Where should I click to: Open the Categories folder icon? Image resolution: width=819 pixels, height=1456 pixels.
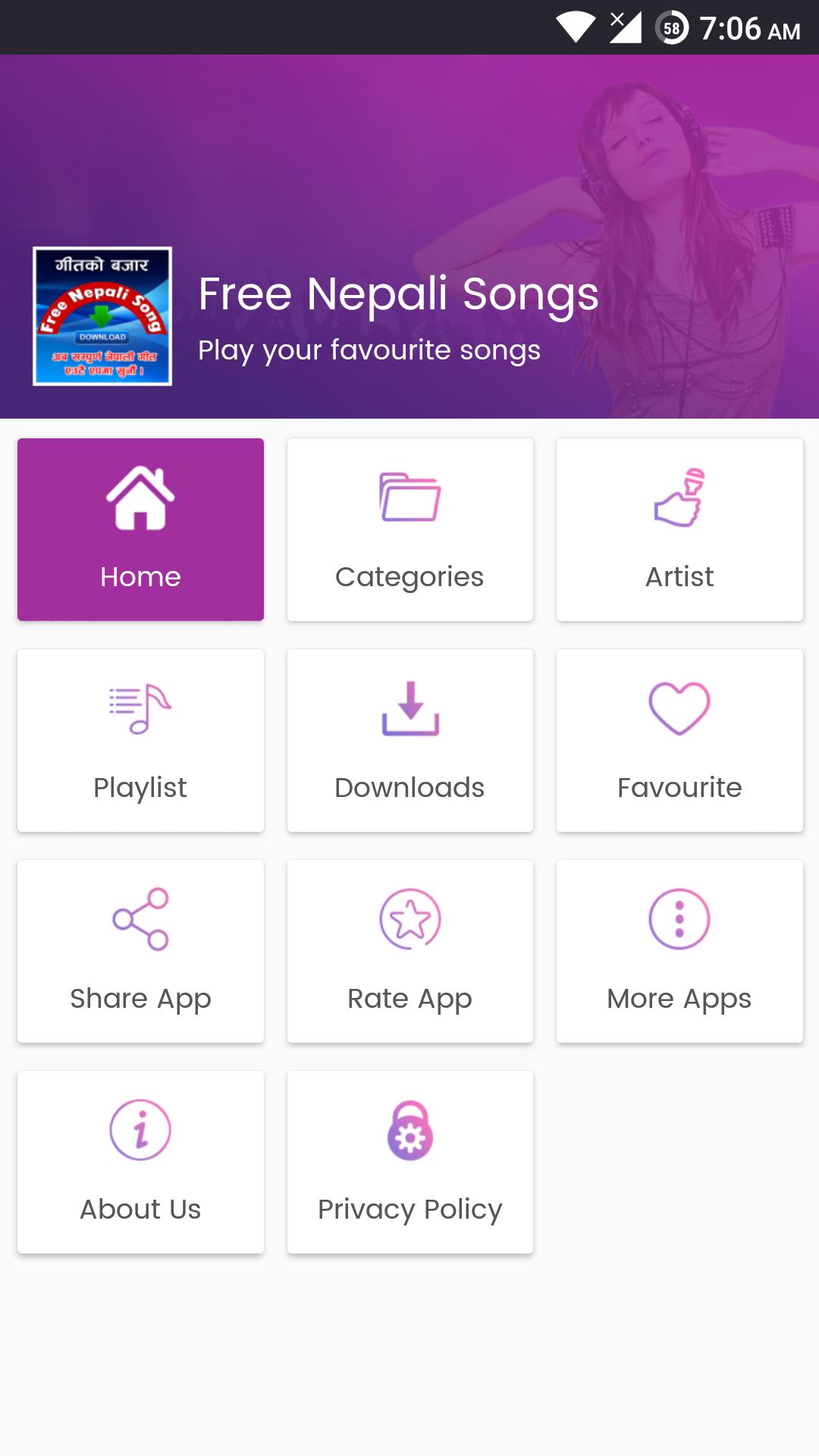[409, 497]
